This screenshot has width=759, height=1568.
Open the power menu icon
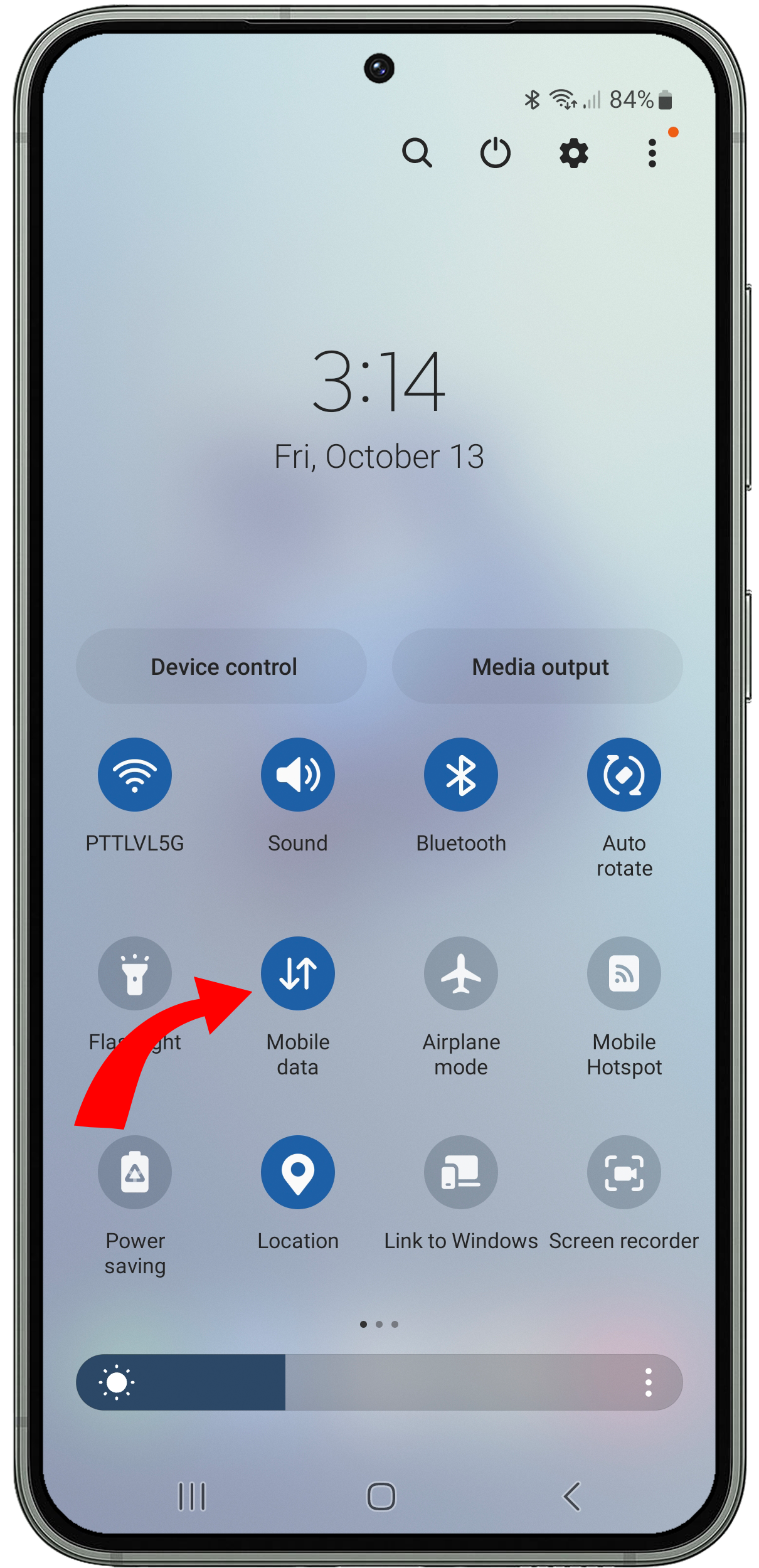tap(496, 153)
